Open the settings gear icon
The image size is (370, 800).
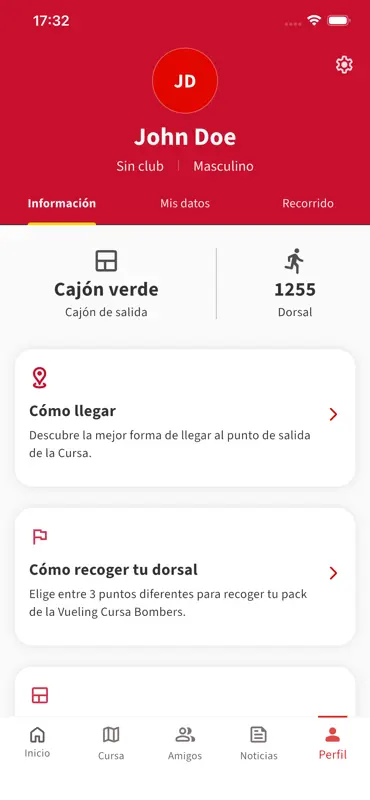344,65
